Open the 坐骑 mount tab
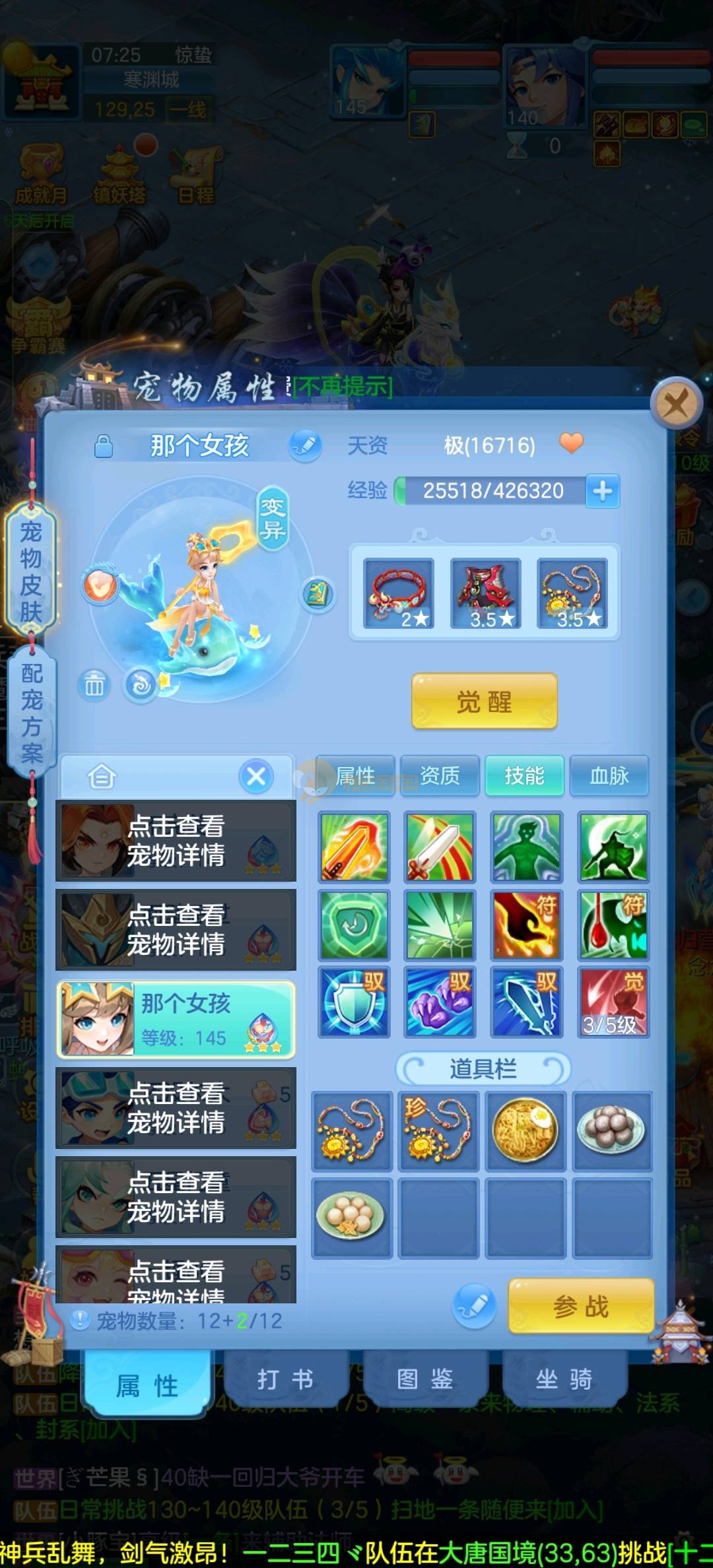 point(564,1379)
